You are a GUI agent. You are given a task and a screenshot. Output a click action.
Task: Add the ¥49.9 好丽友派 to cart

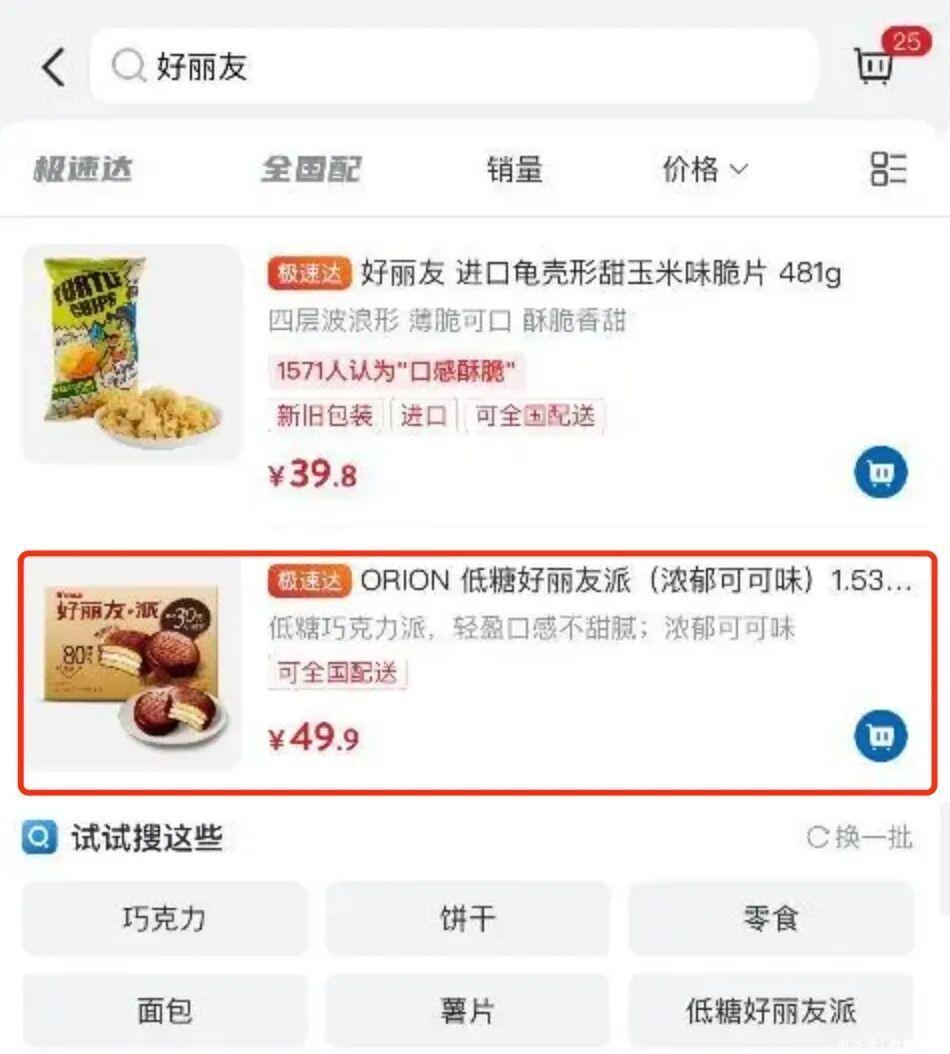pos(880,737)
